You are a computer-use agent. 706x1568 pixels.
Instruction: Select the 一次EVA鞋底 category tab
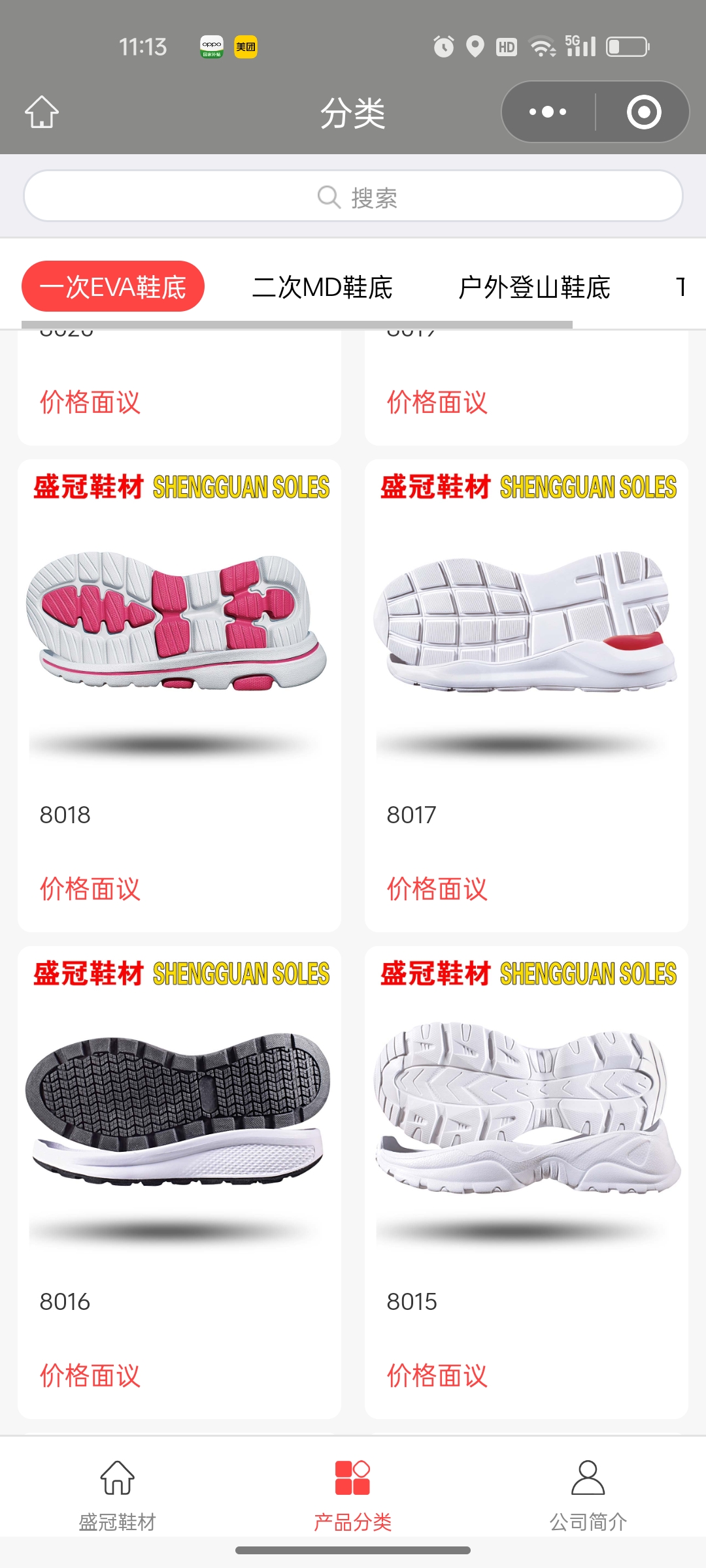[113, 287]
